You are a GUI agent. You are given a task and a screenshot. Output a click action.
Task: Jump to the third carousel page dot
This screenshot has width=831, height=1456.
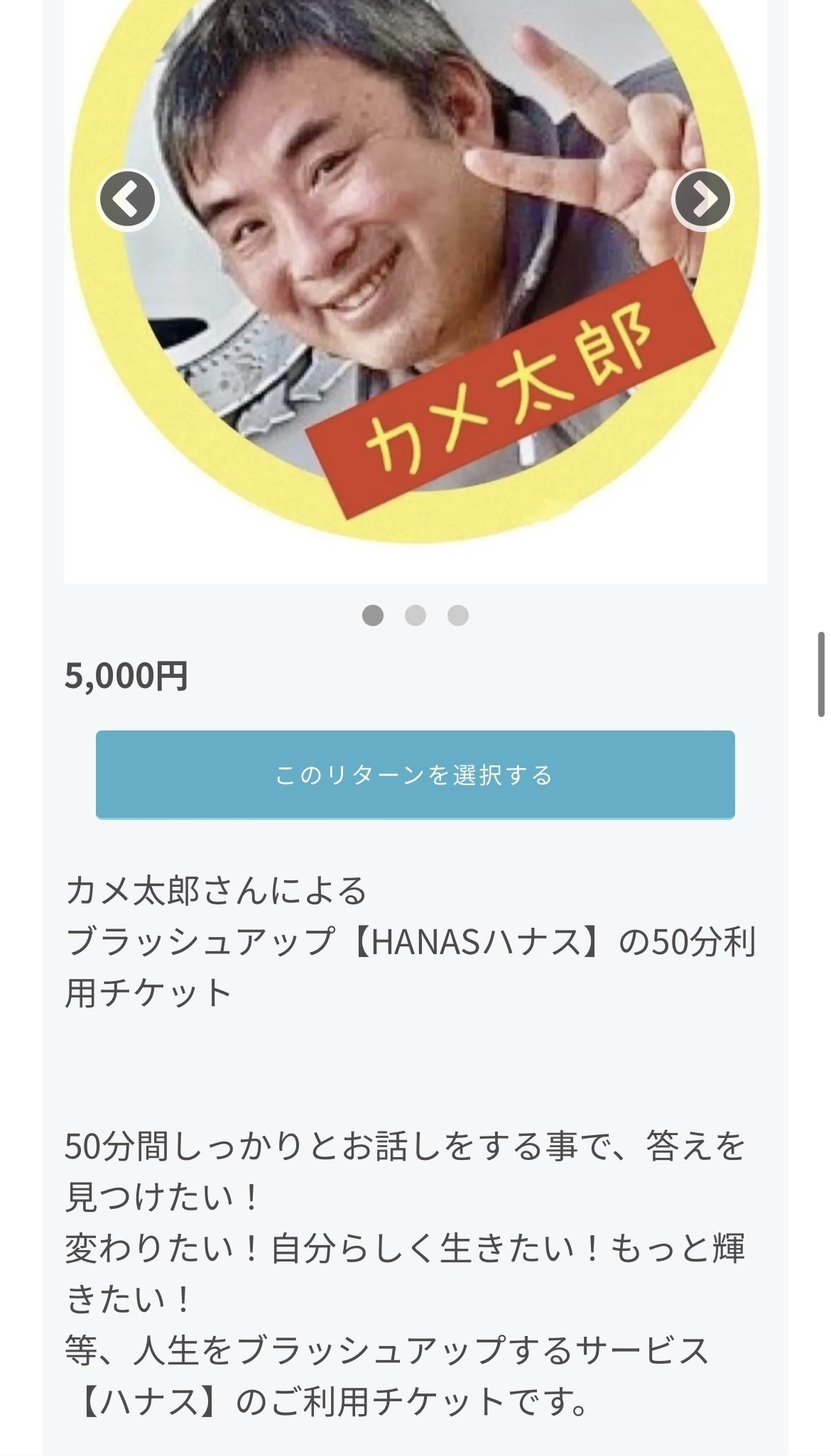coord(458,615)
